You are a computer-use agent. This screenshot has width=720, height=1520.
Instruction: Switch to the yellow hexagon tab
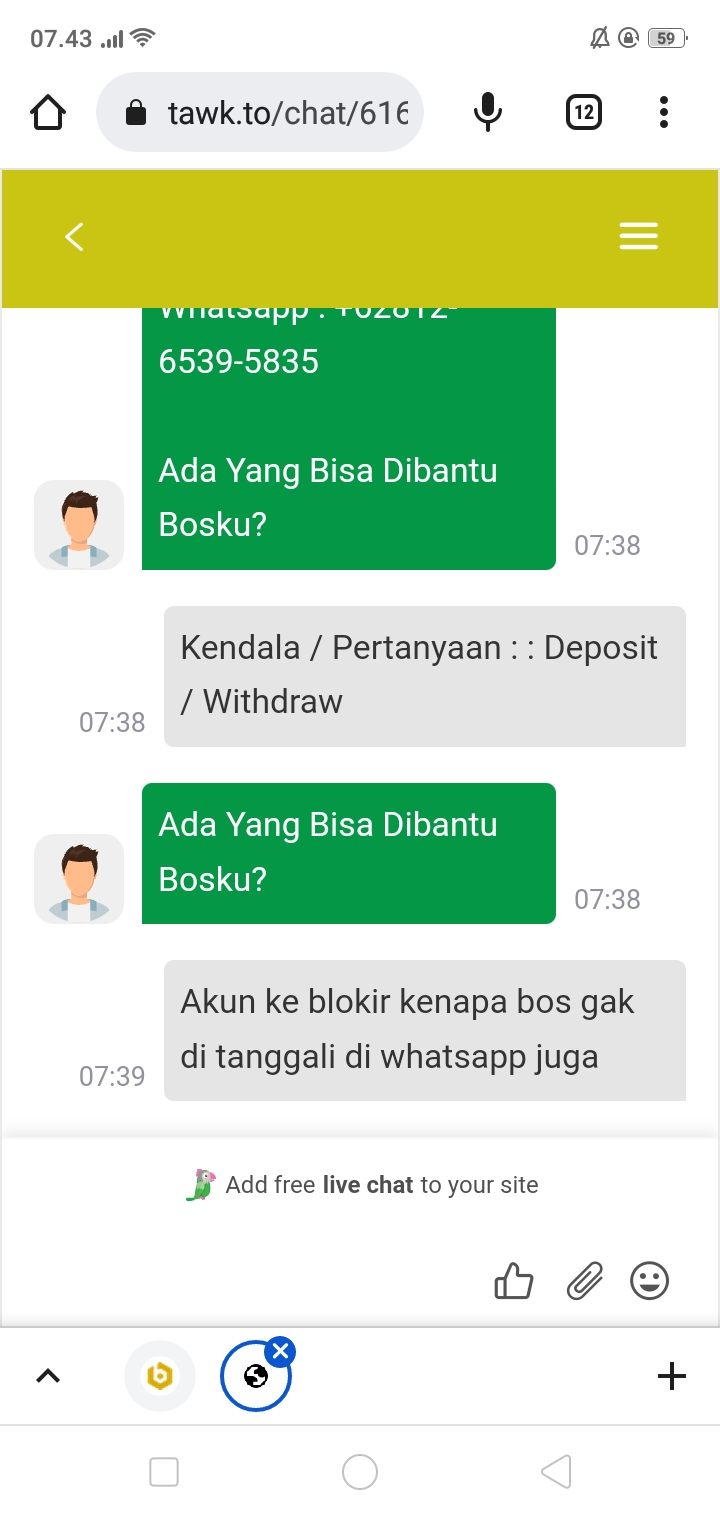pyautogui.click(x=159, y=1377)
